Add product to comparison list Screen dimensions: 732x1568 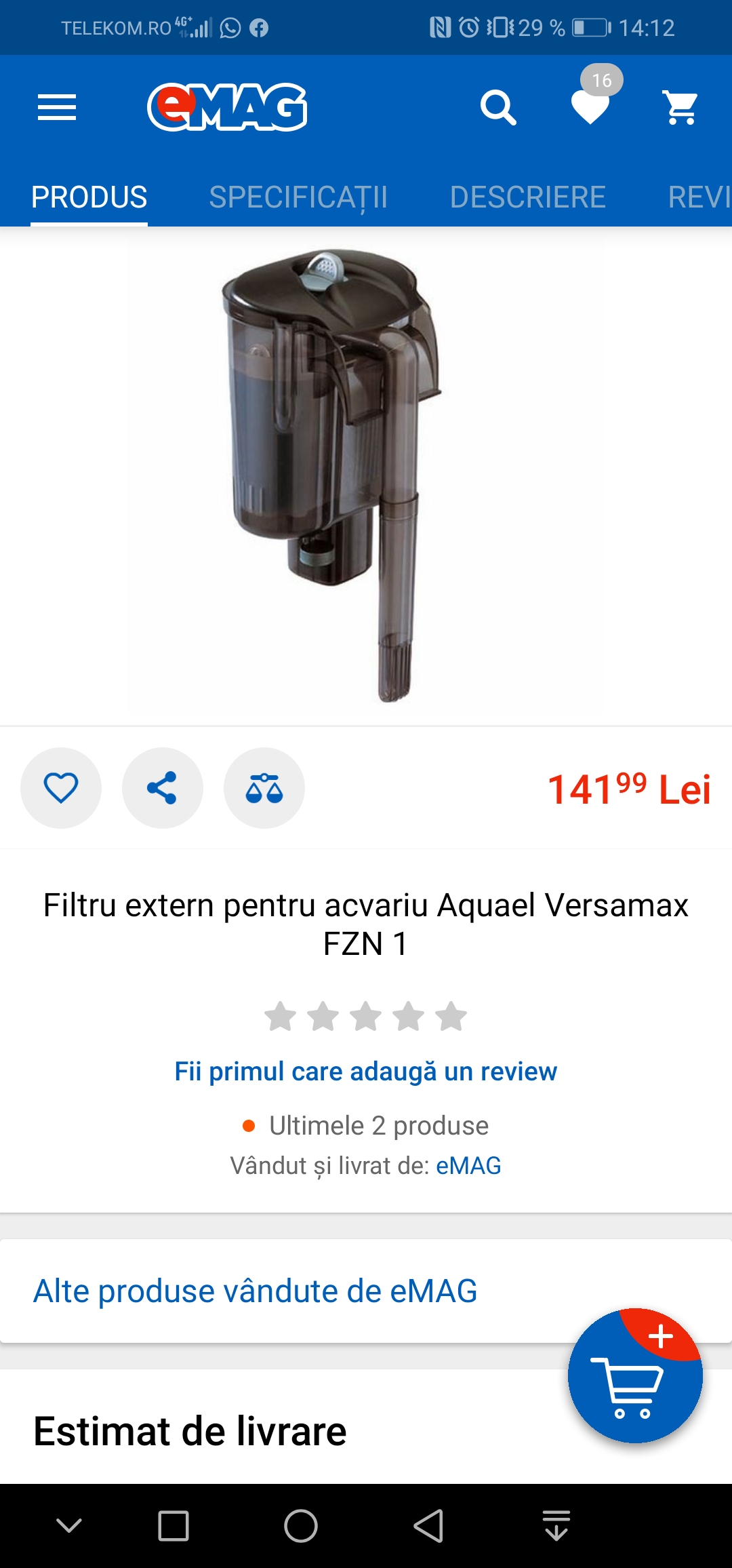click(264, 788)
